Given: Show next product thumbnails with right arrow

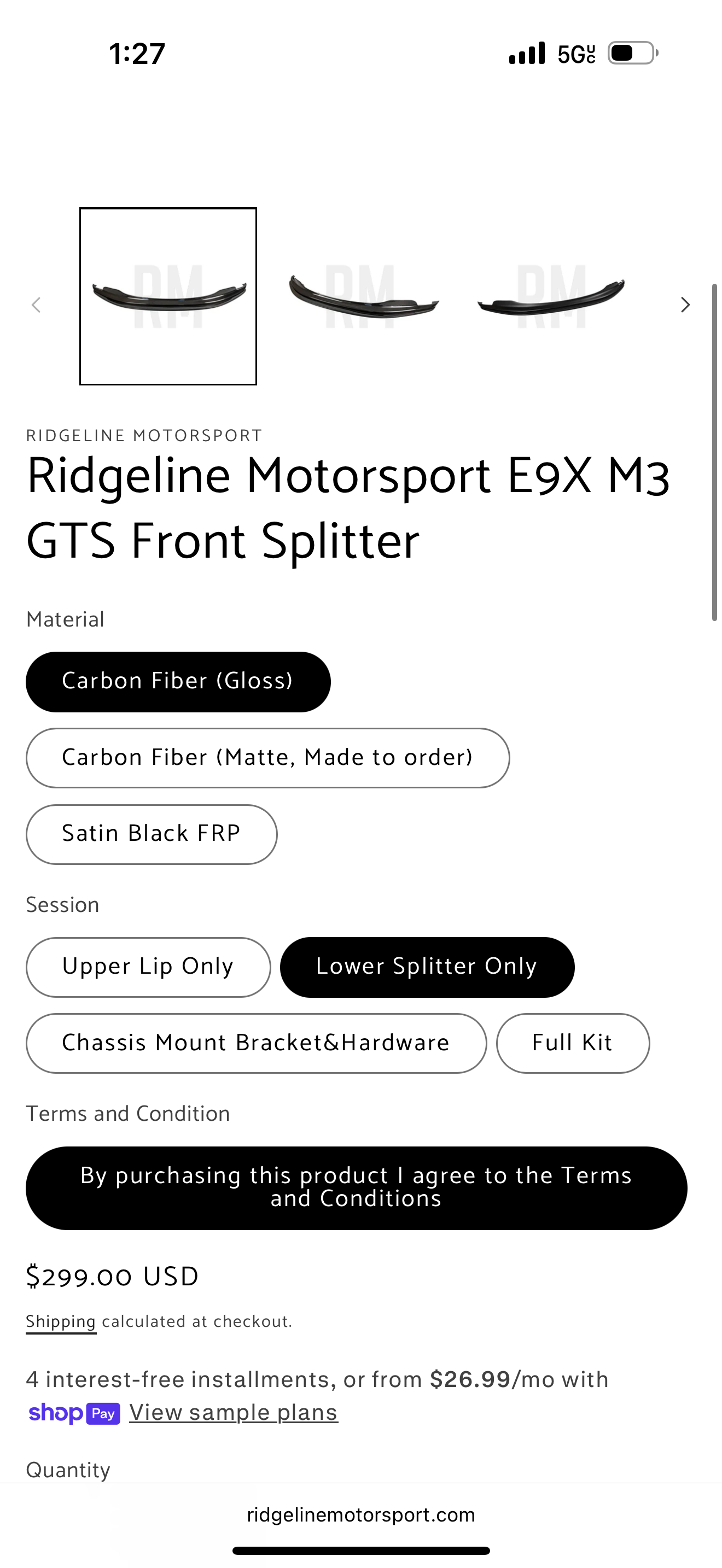Looking at the screenshot, I should [x=685, y=305].
